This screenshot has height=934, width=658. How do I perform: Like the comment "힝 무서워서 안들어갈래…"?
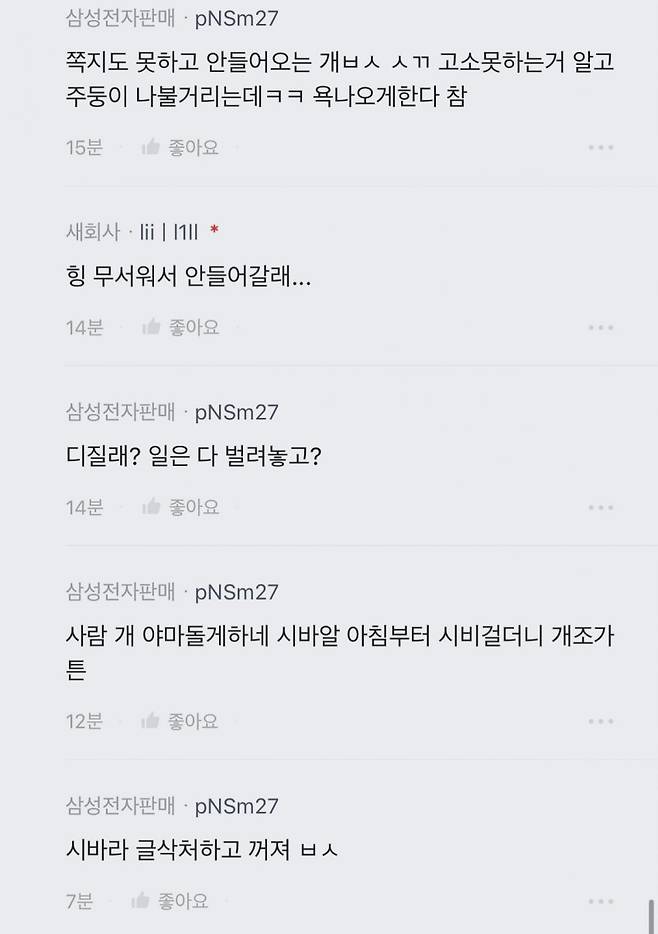coord(181,327)
